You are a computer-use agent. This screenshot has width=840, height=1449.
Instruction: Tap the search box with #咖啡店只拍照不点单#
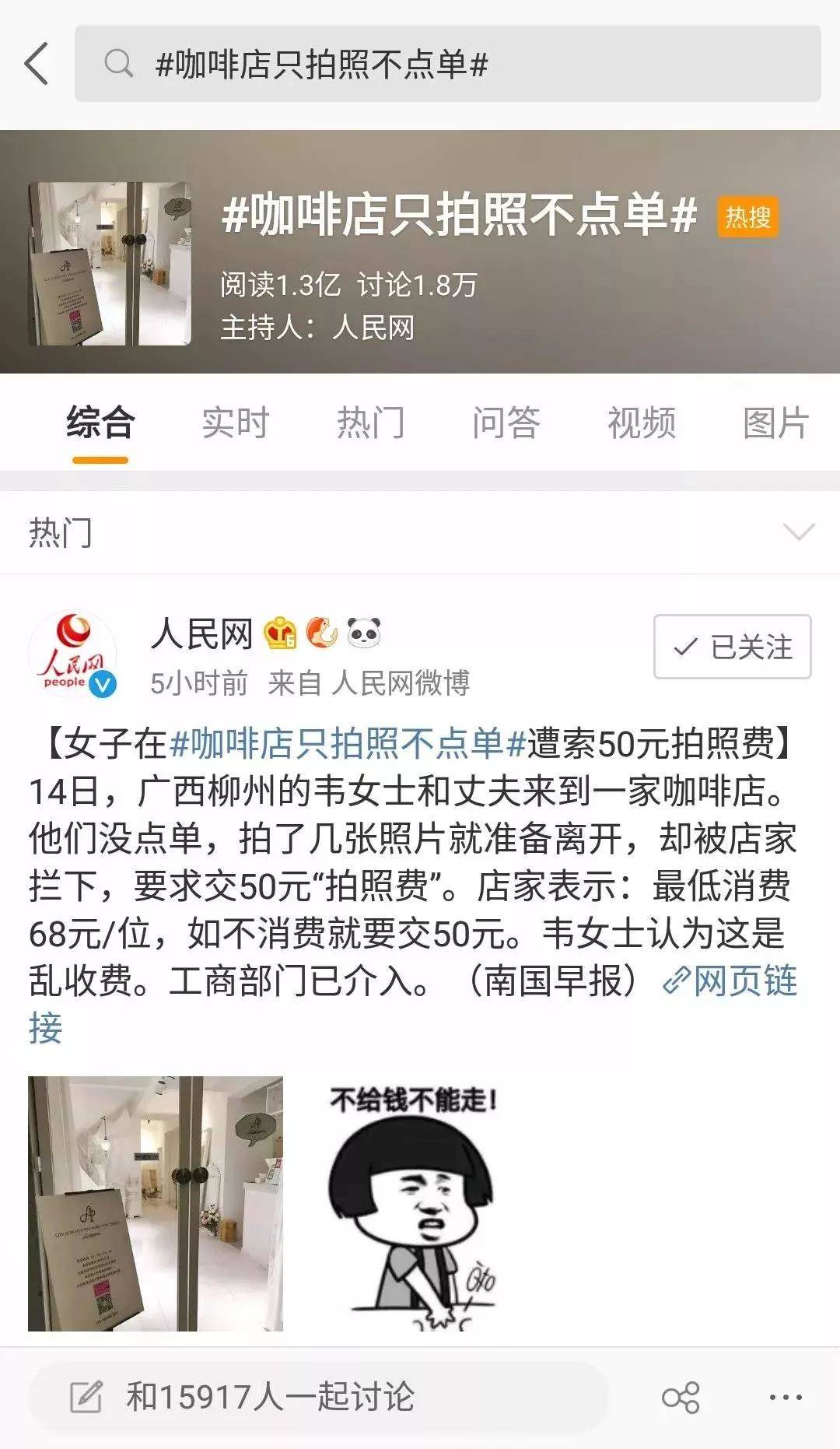[447, 64]
